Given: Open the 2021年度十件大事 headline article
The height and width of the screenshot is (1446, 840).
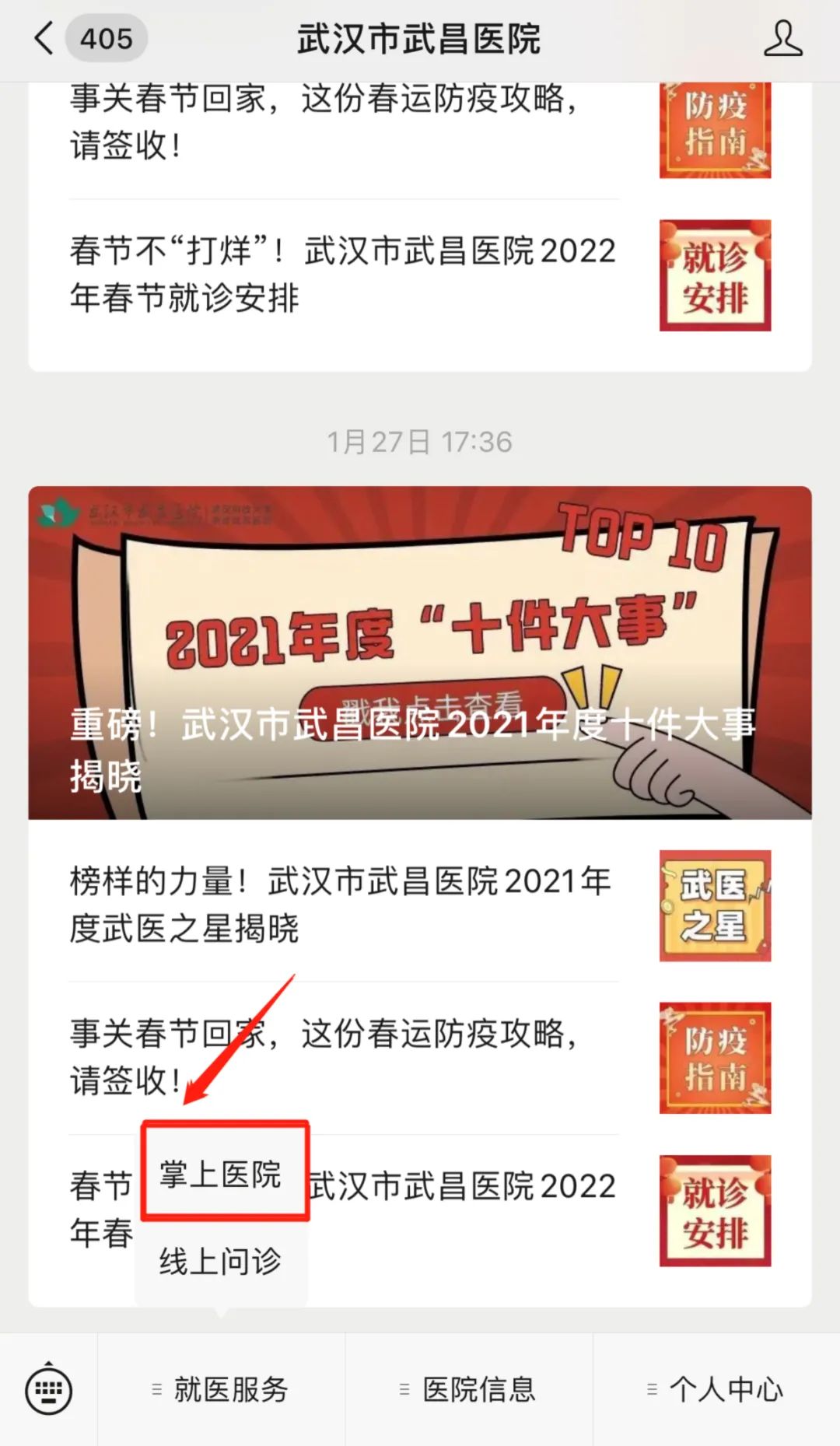Looking at the screenshot, I should coord(419,652).
